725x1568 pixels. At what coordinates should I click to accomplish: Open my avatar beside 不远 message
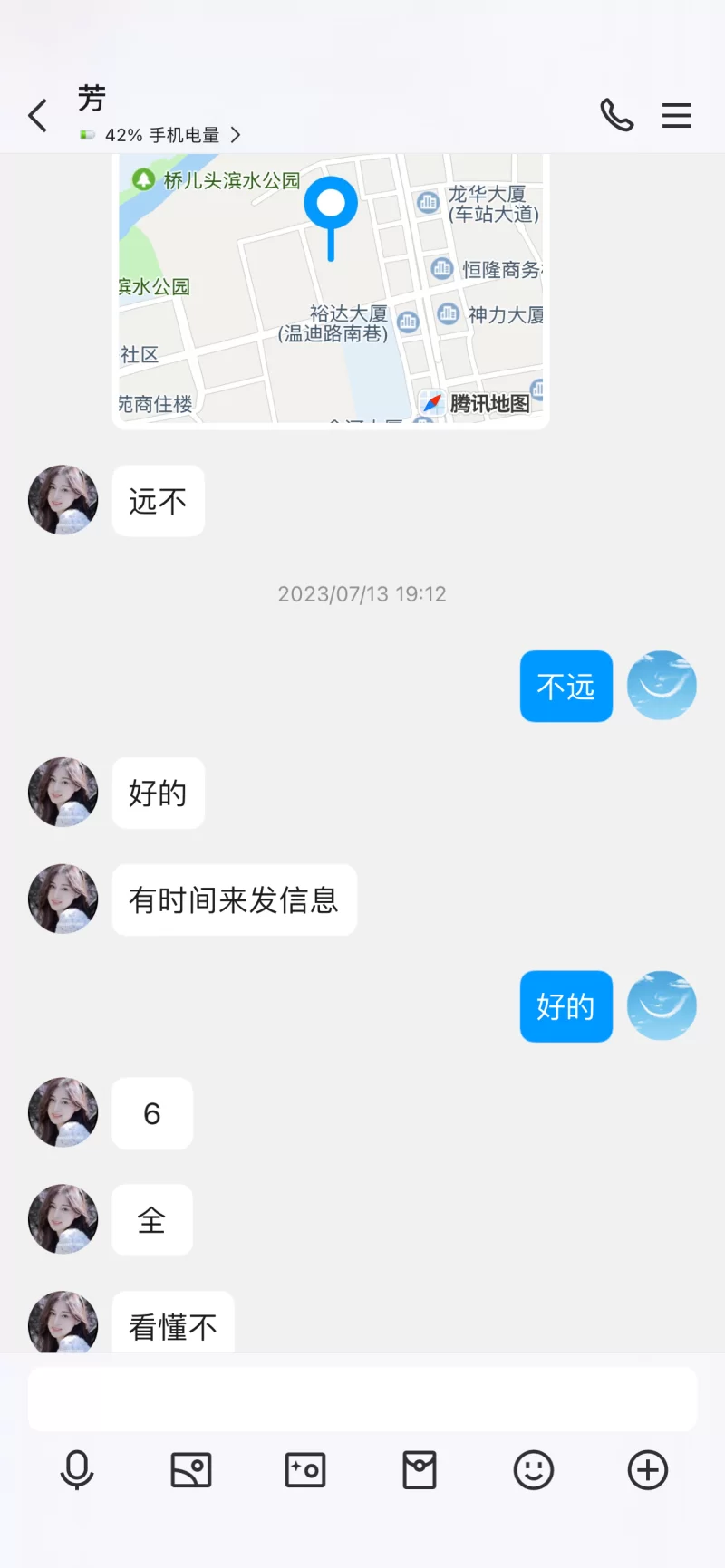[x=662, y=686]
